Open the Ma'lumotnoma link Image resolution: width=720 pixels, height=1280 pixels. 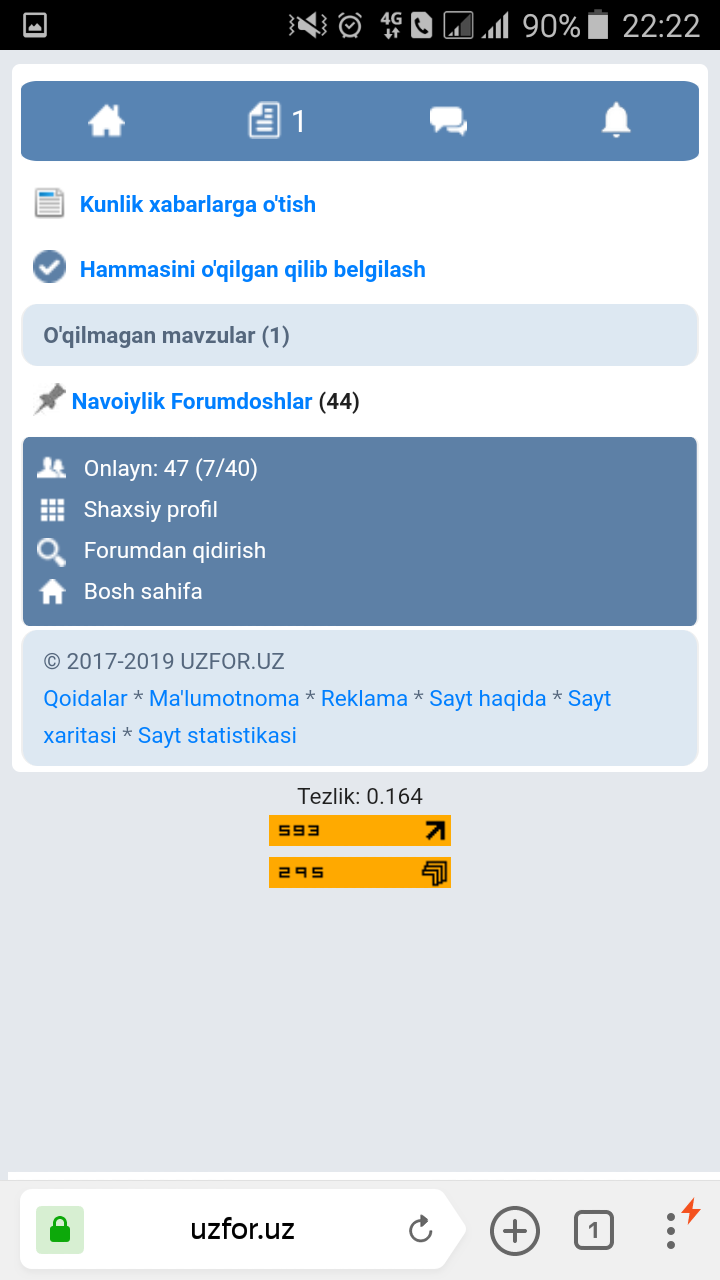[224, 698]
